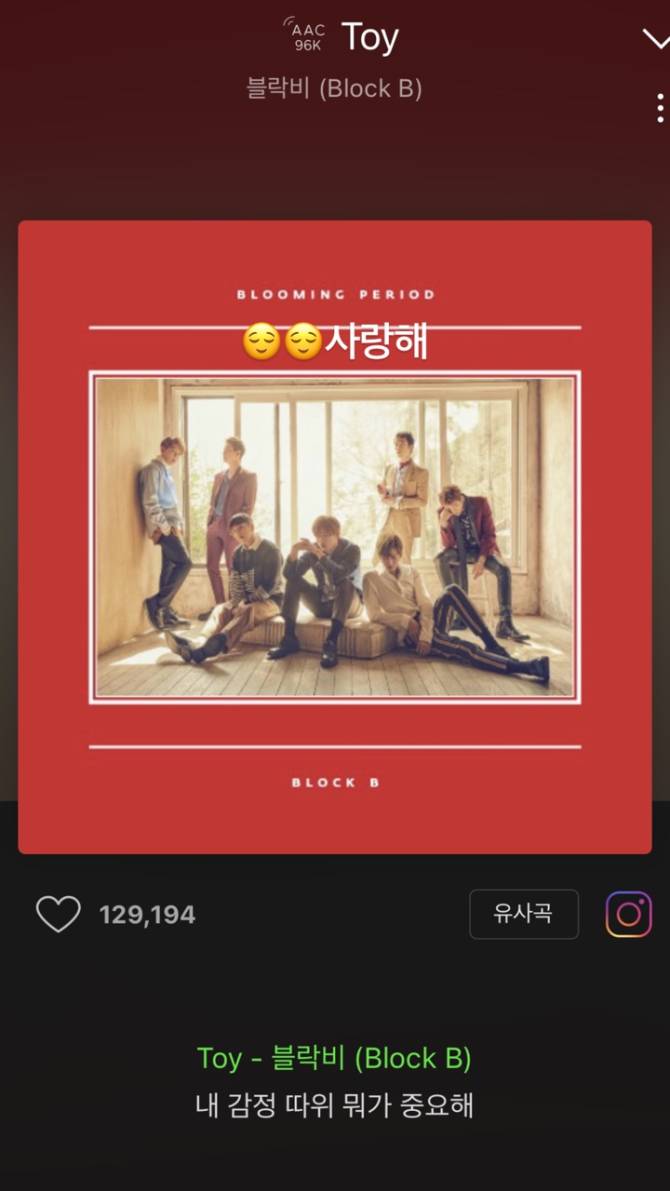Open full lyrics from the lyrics line
670x1191 pixels.
tap(334, 1105)
